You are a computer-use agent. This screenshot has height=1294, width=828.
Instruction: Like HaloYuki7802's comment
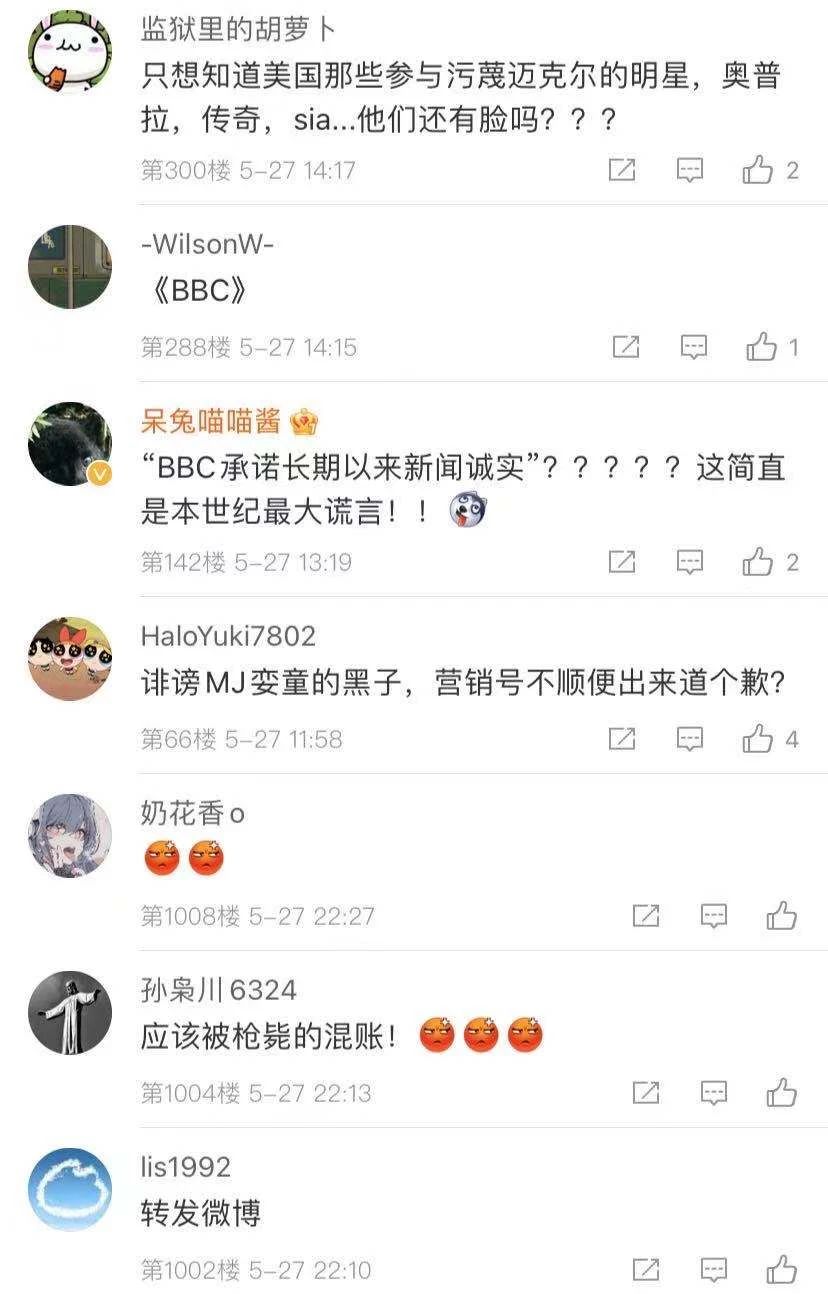[758, 739]
